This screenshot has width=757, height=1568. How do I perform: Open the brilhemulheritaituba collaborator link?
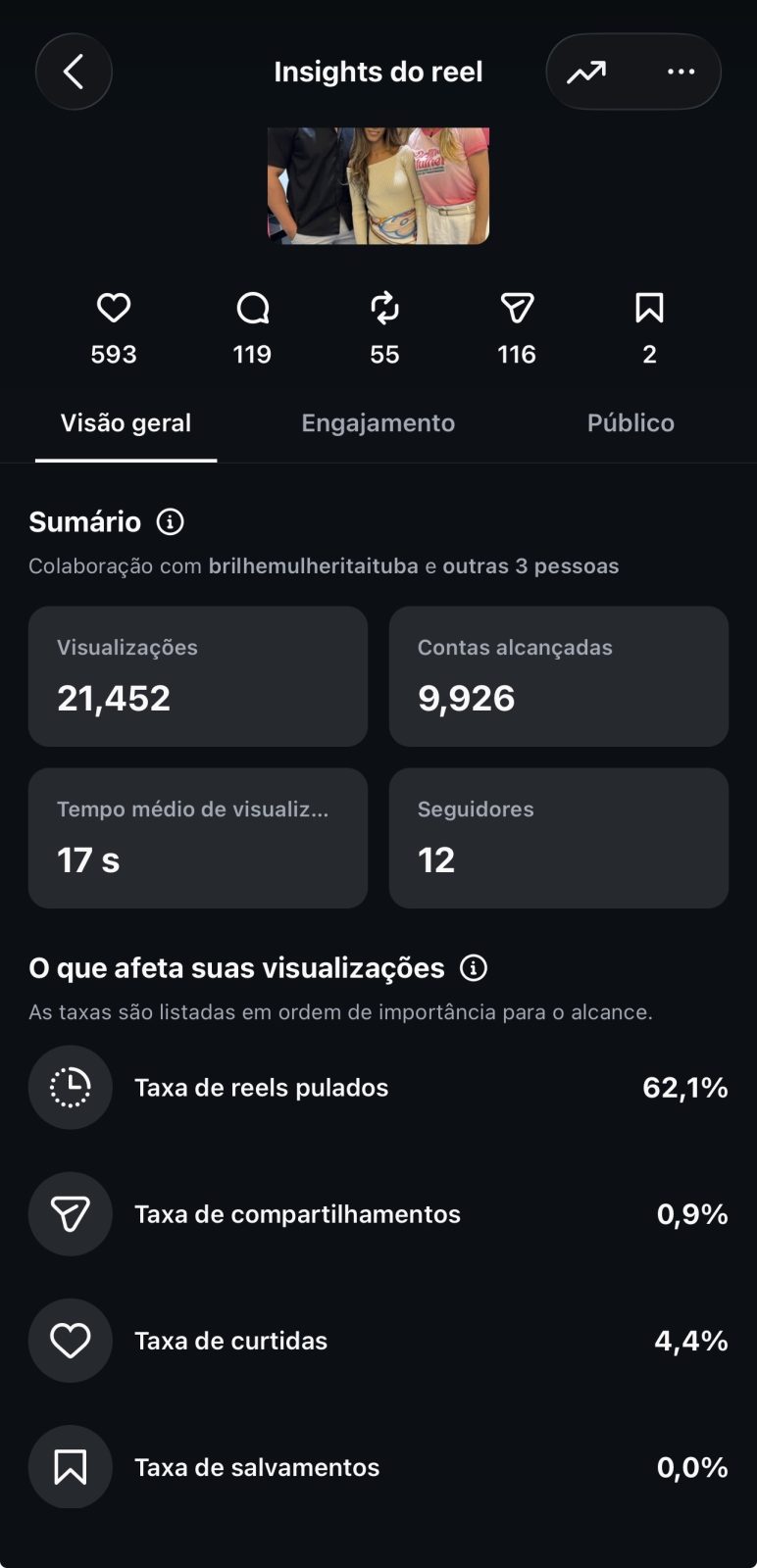tap(313, 566)
